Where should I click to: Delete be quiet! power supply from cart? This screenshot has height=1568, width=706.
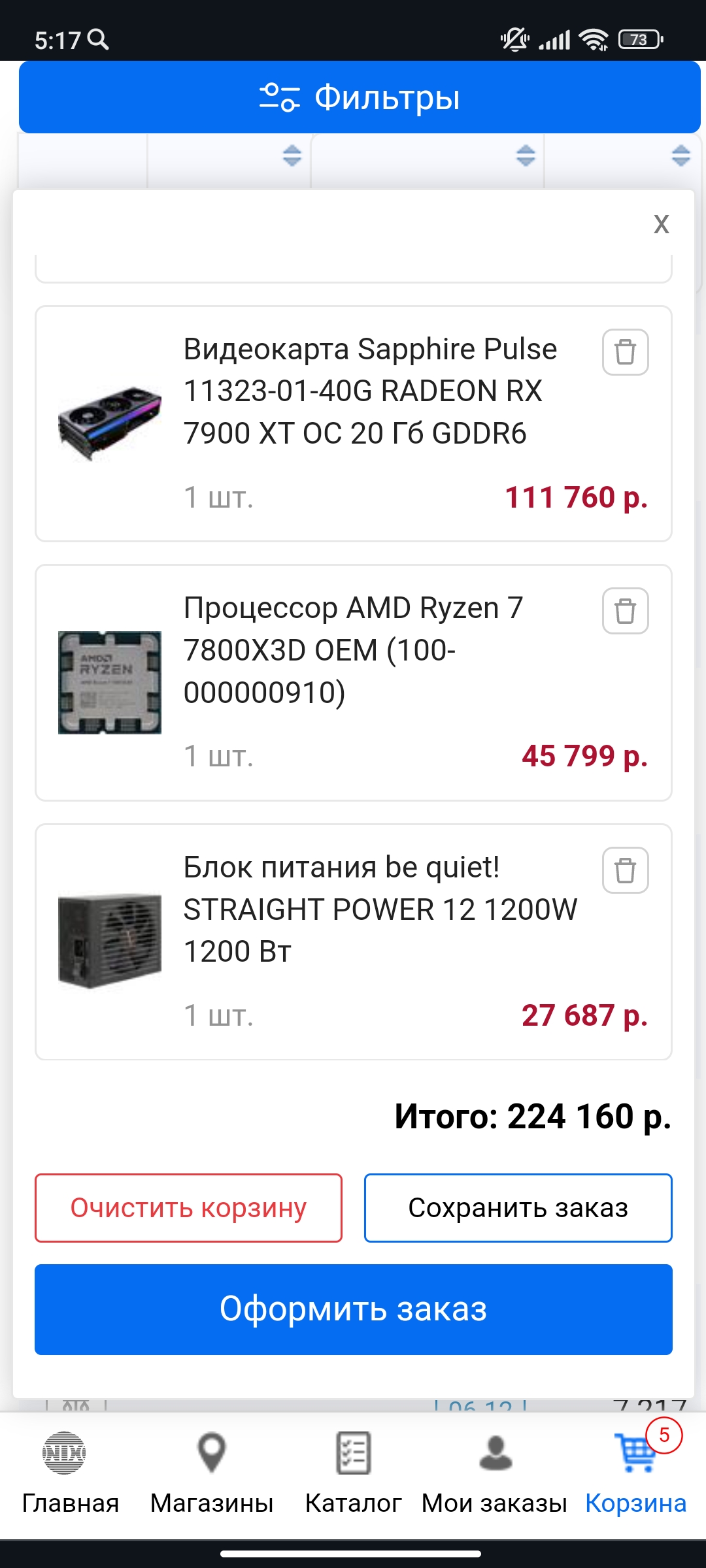pos(625,870)
